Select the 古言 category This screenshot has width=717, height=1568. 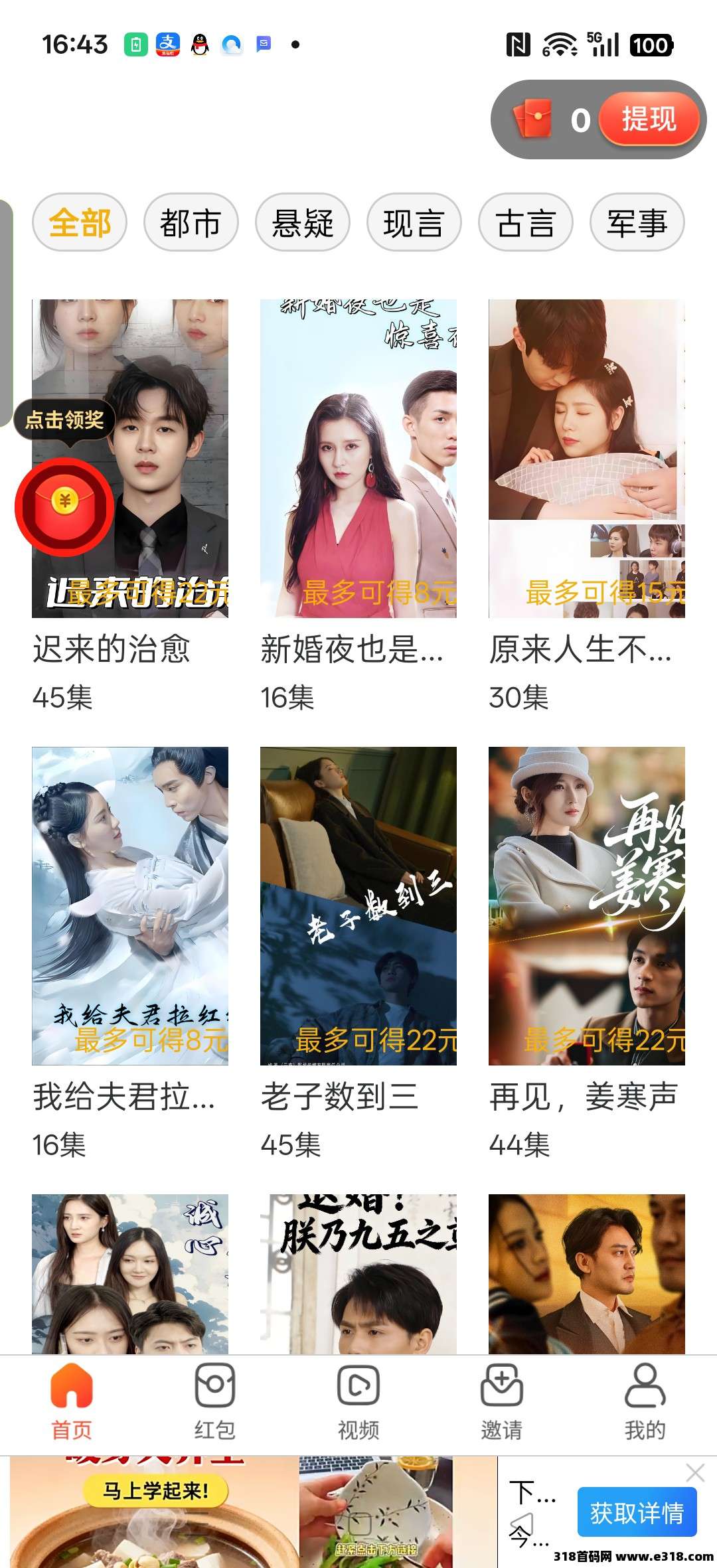(525, 223)
